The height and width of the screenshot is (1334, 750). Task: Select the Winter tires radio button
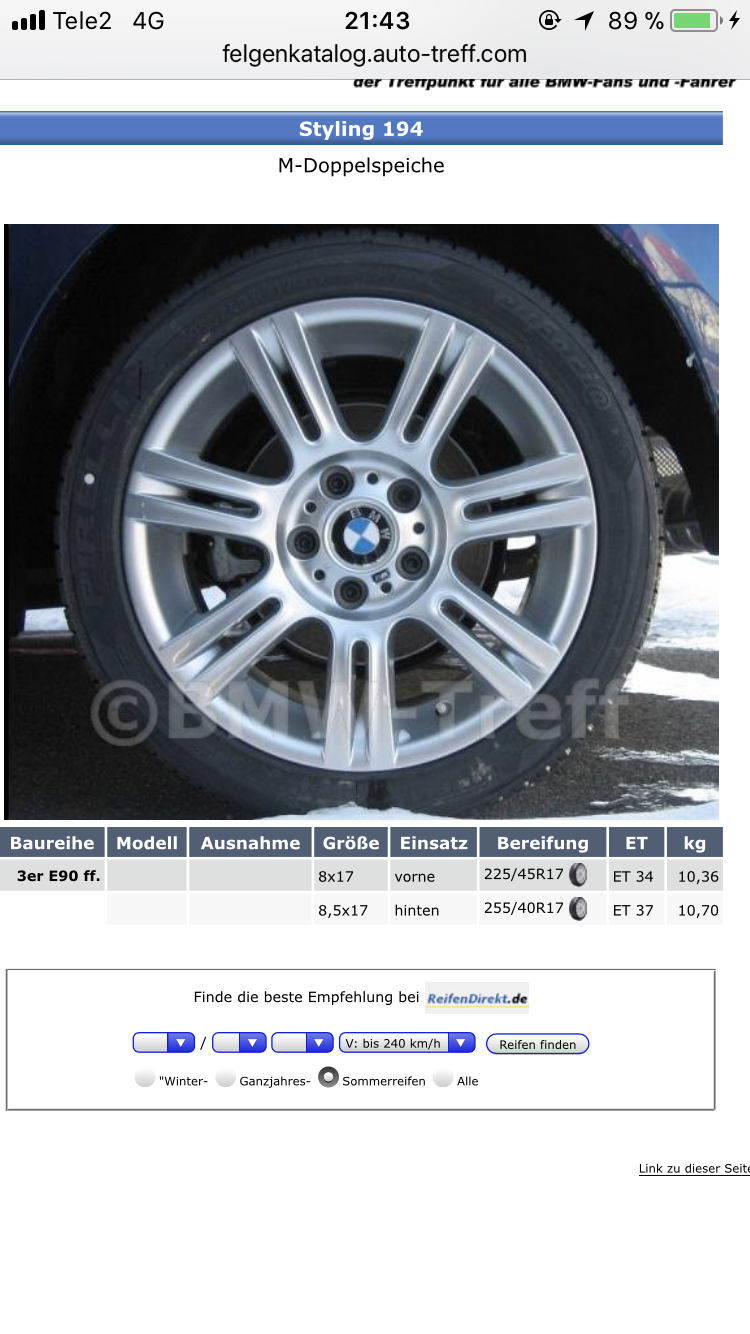(145, 1078)
